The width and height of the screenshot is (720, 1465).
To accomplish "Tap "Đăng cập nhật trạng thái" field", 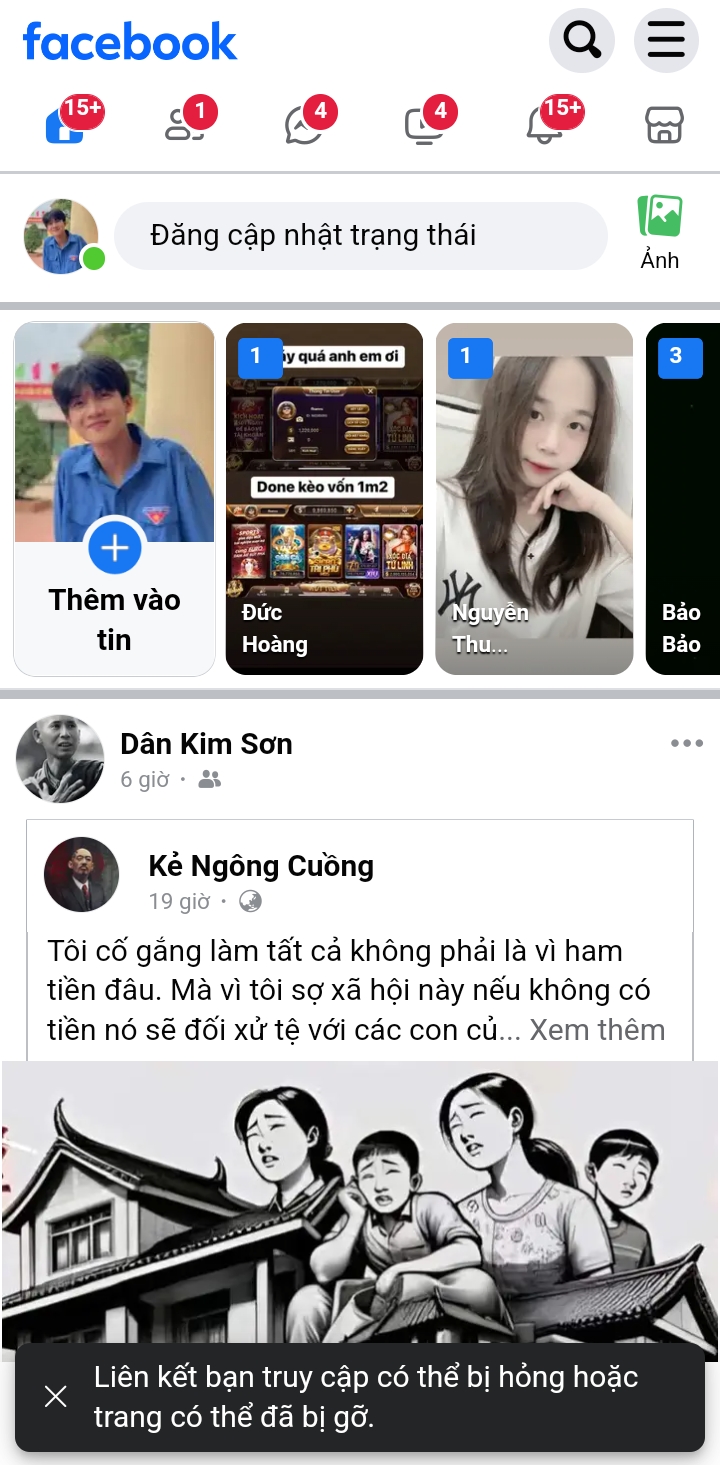I will click(361, 236).
